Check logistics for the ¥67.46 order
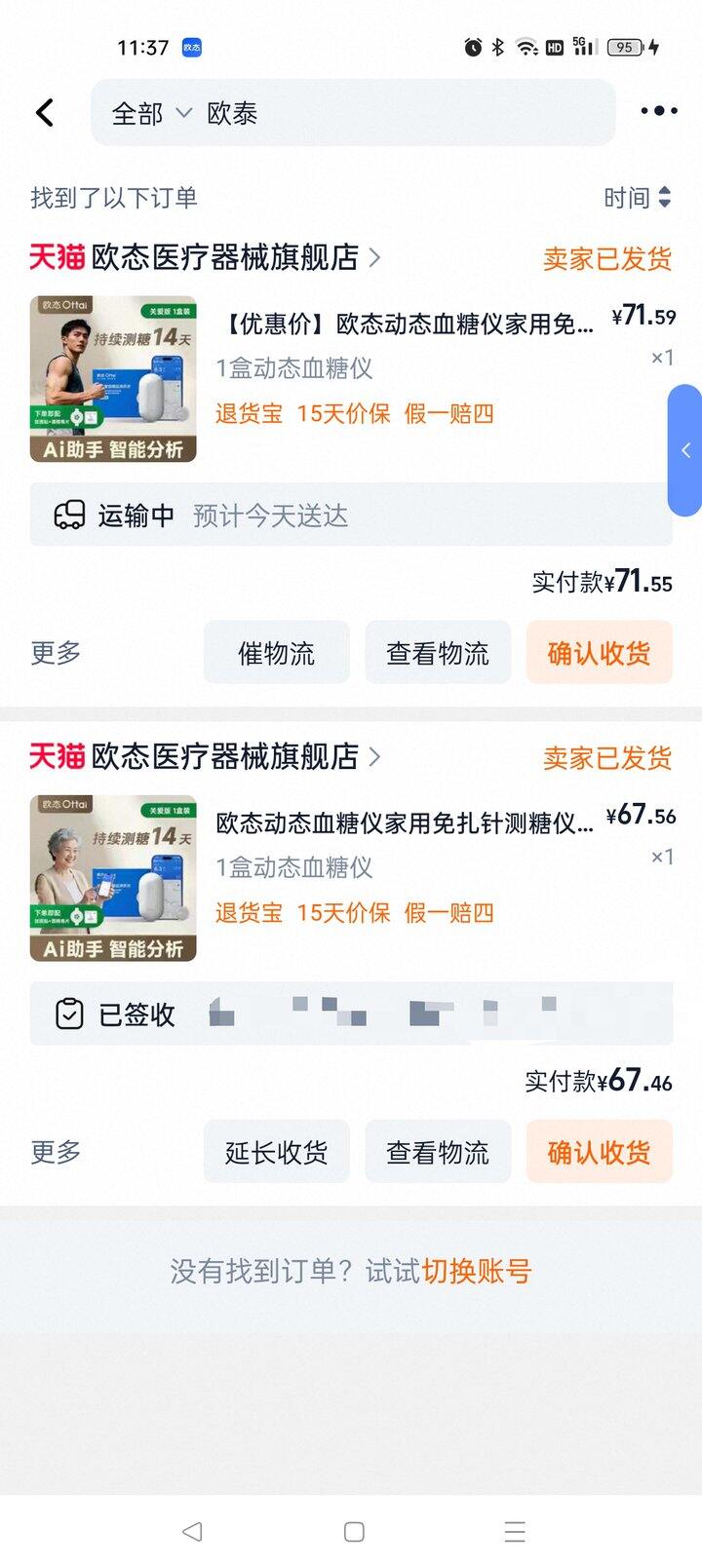 (x=437, y=1152)
